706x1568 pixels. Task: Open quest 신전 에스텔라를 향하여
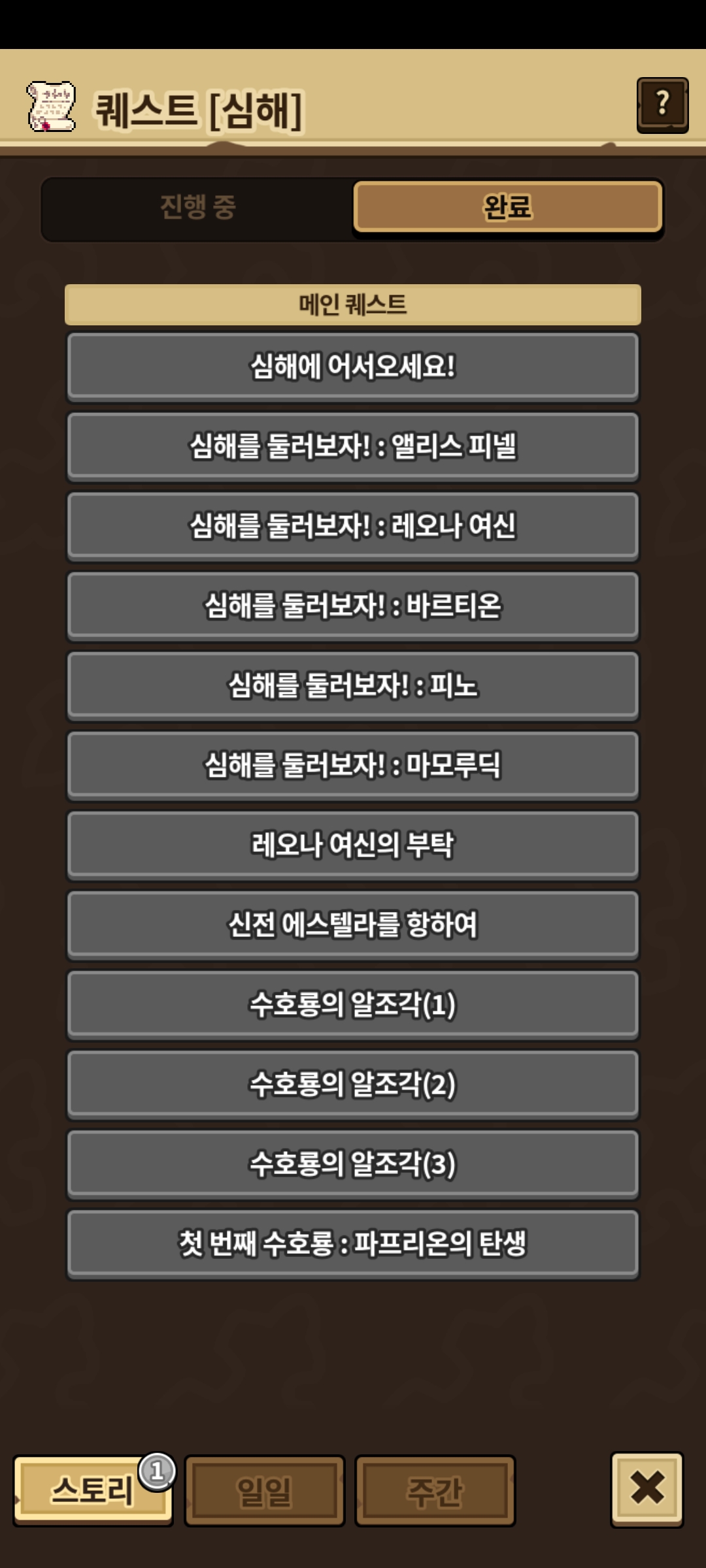[353, 925]
